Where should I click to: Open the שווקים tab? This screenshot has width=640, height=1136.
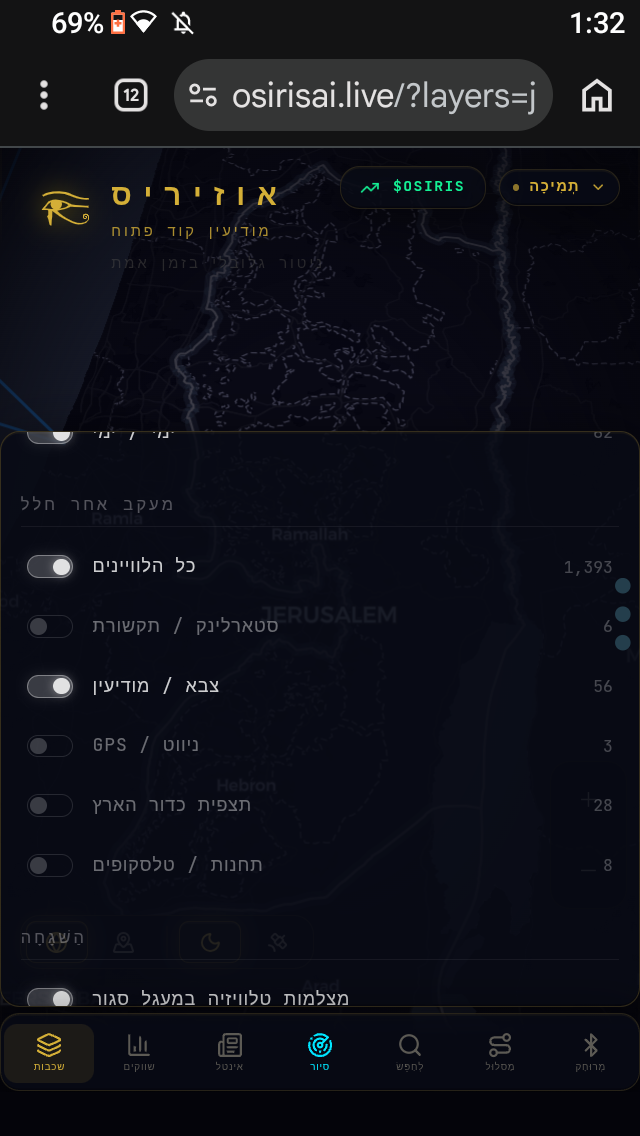point(138,1053)
